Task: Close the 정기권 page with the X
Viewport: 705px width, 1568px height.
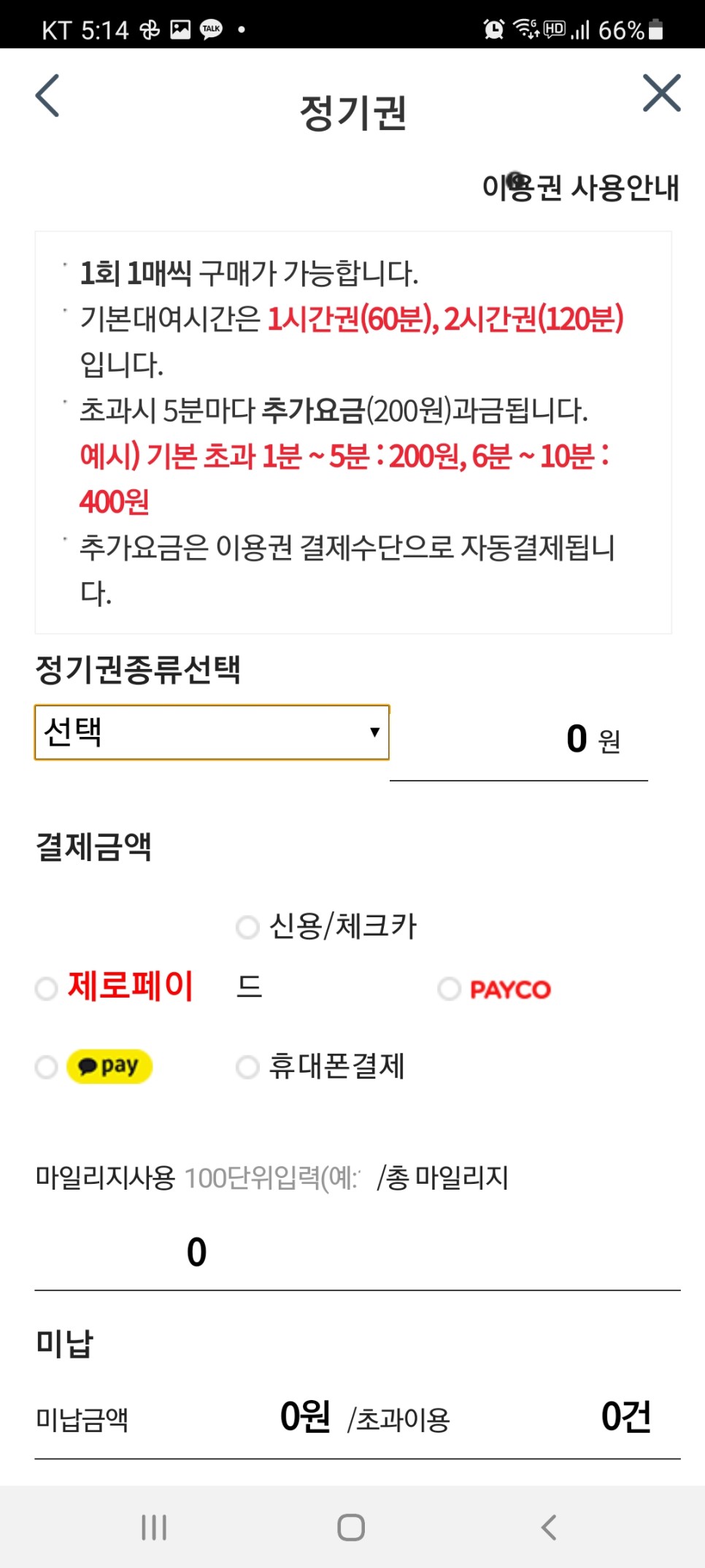Action: click(661, 93)
